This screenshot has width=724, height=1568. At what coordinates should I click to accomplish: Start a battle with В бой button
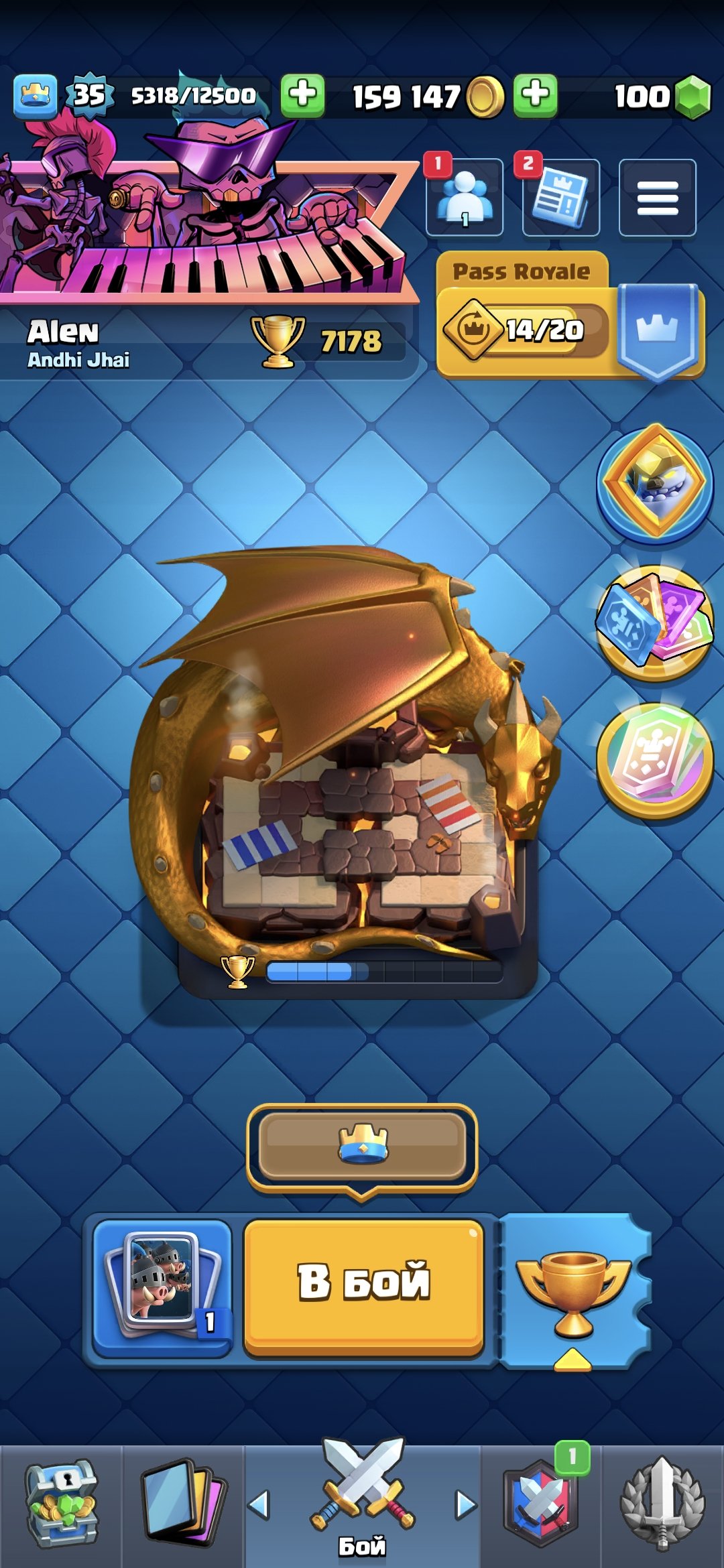(x=363, y=1285)
